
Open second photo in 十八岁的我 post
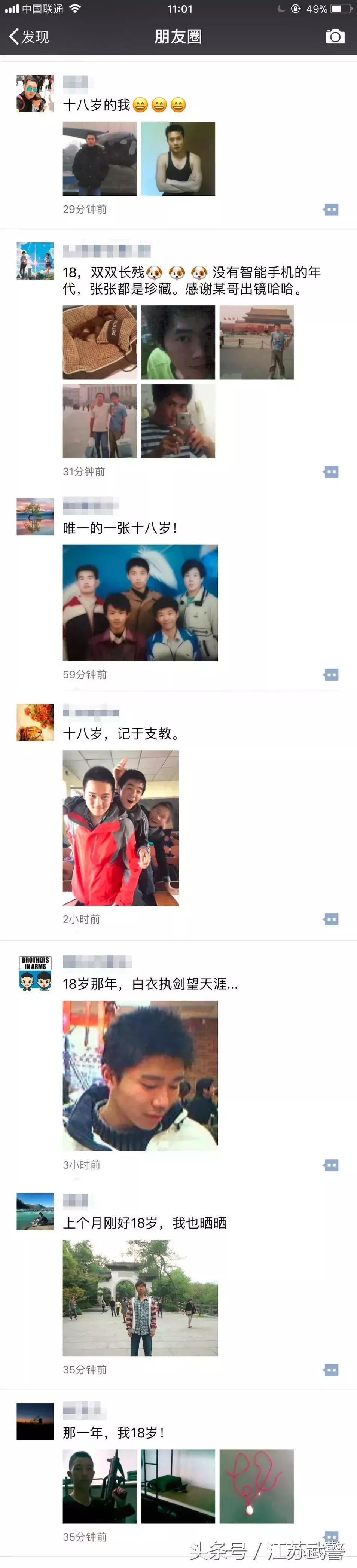tap(178, 158)
